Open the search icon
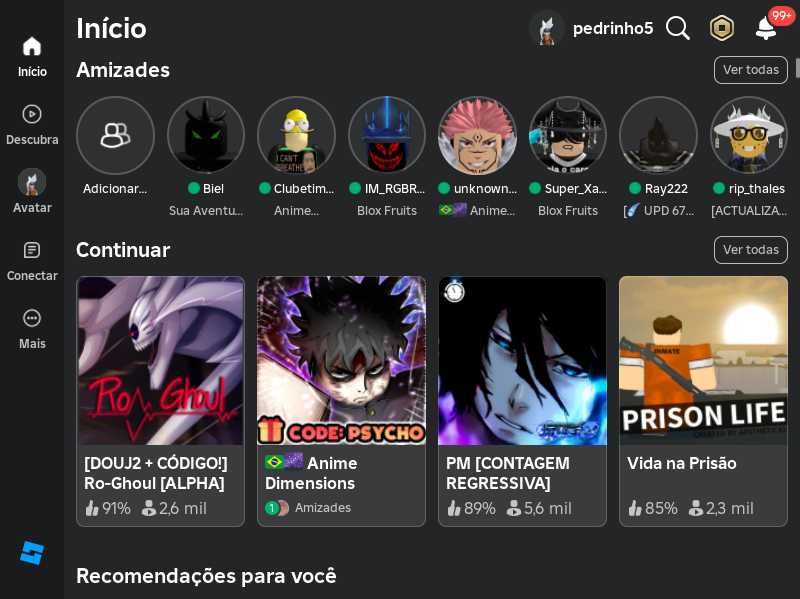This screenshot has width=800, height=599. (x=678, y=28)
